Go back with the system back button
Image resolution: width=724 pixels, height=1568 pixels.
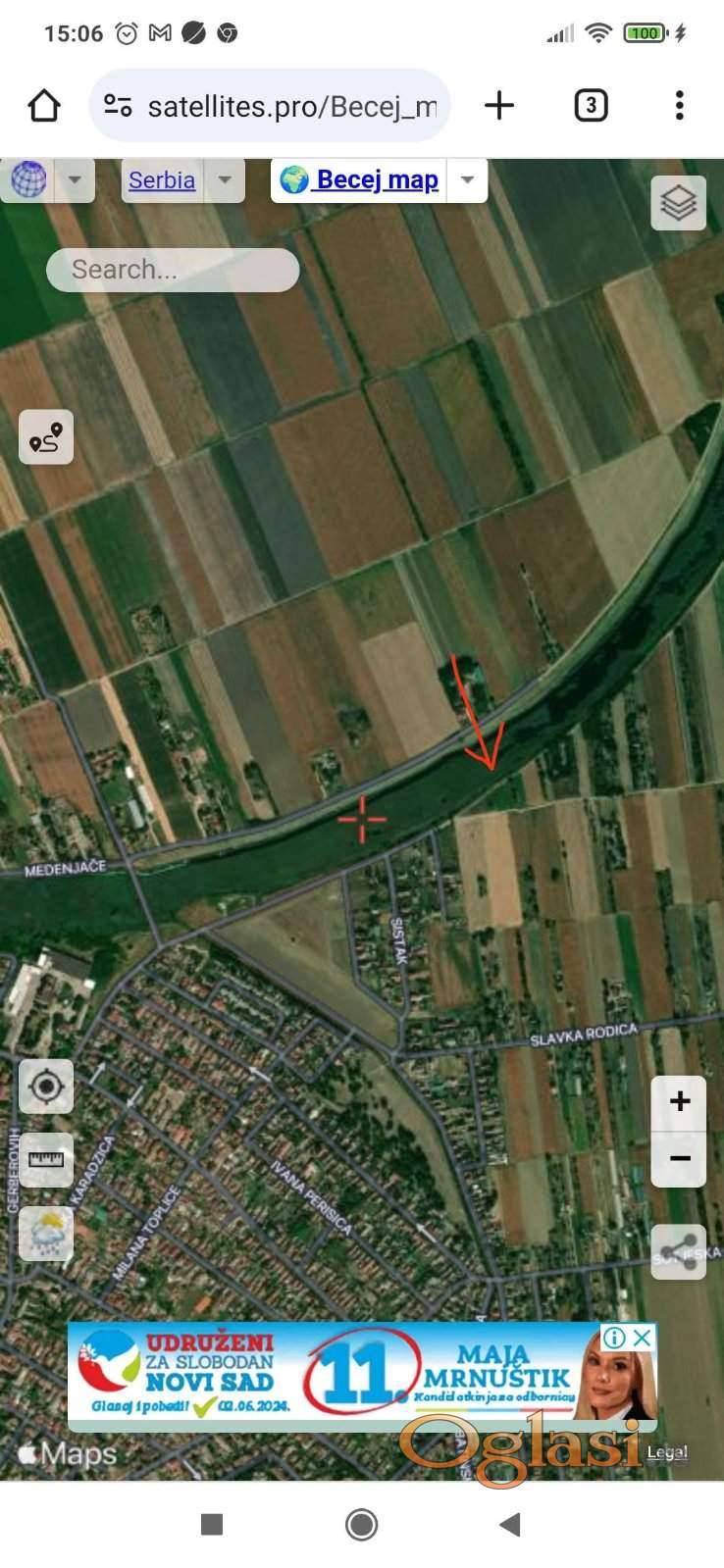coord(509,1524)
